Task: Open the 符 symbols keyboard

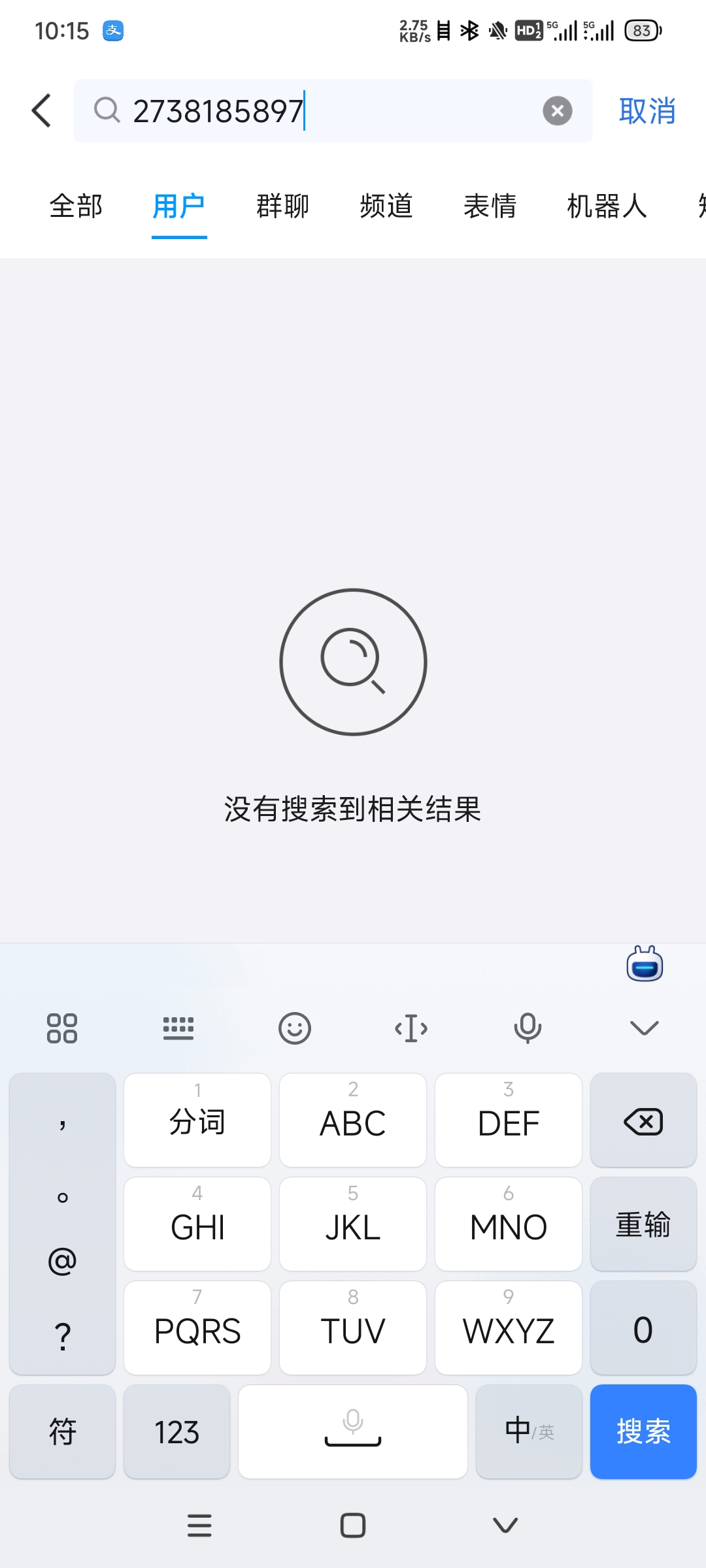Action: pyautogui.click(x=62, y=1431)
